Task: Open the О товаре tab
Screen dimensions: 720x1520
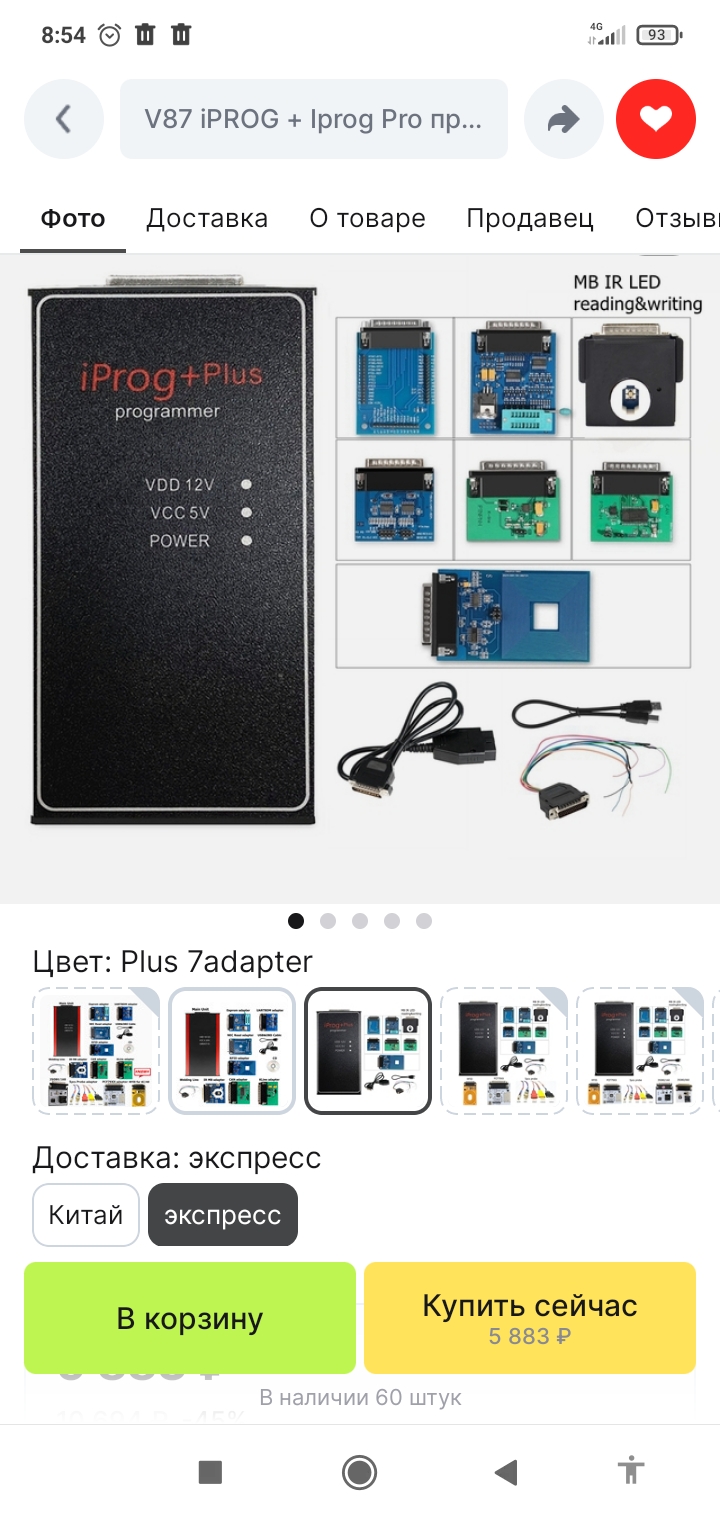Action: [x=367, y=218]
